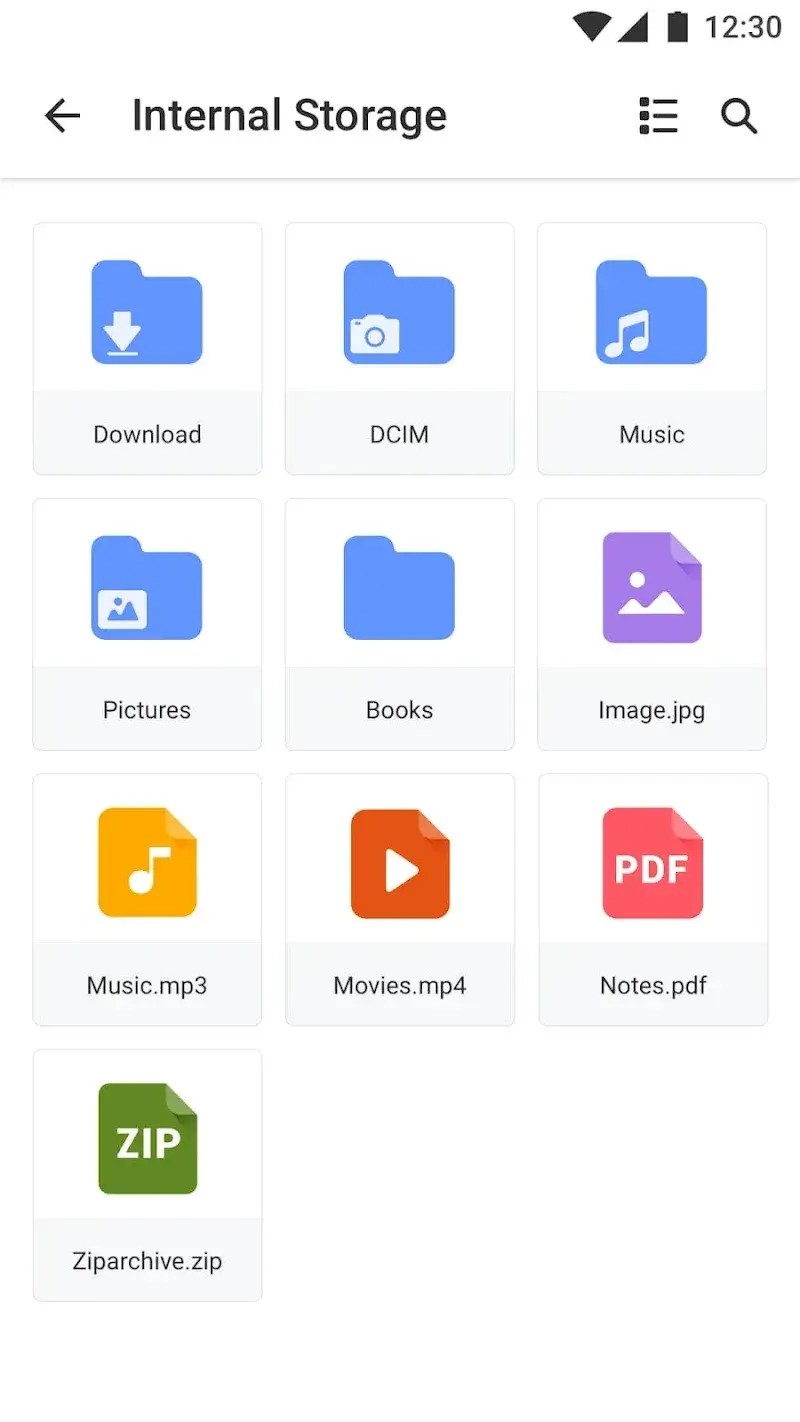View the Image.jpg thumbnail
Viewport: 800px width, 1422px height.
click(651, 588)
